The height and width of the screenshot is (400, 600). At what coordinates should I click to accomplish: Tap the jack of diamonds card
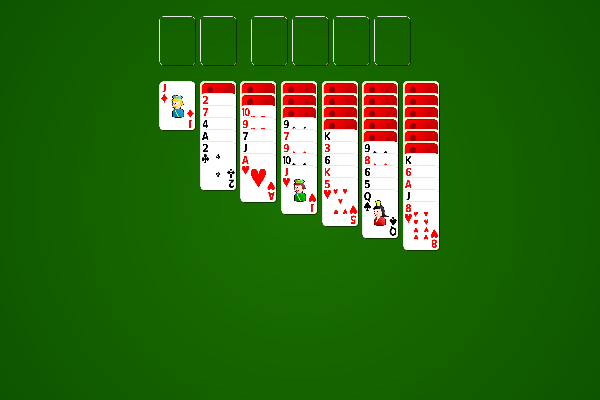pyautogui.click(x=177, y=106)
